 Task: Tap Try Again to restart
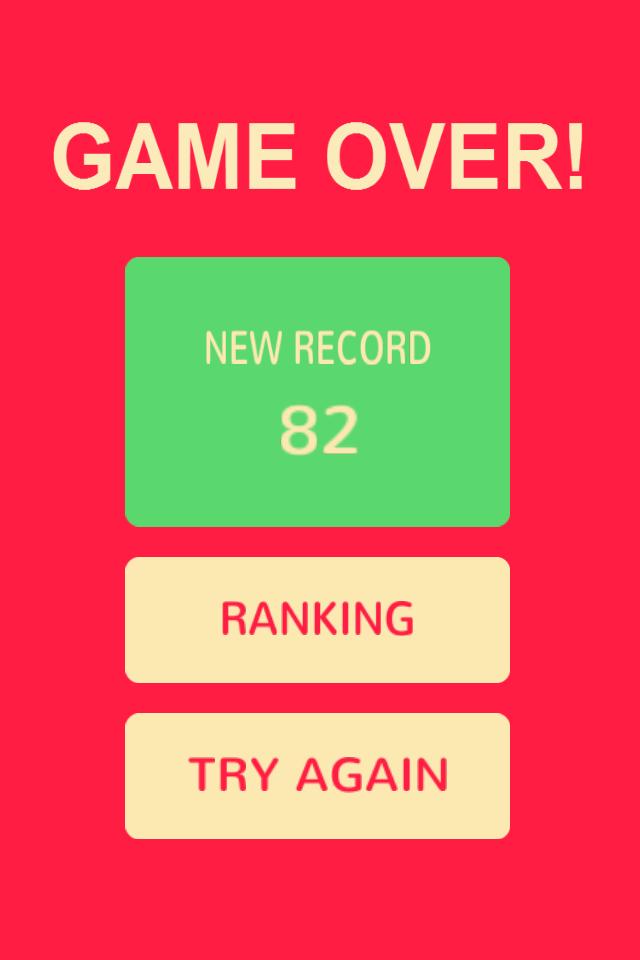point(317,776)
